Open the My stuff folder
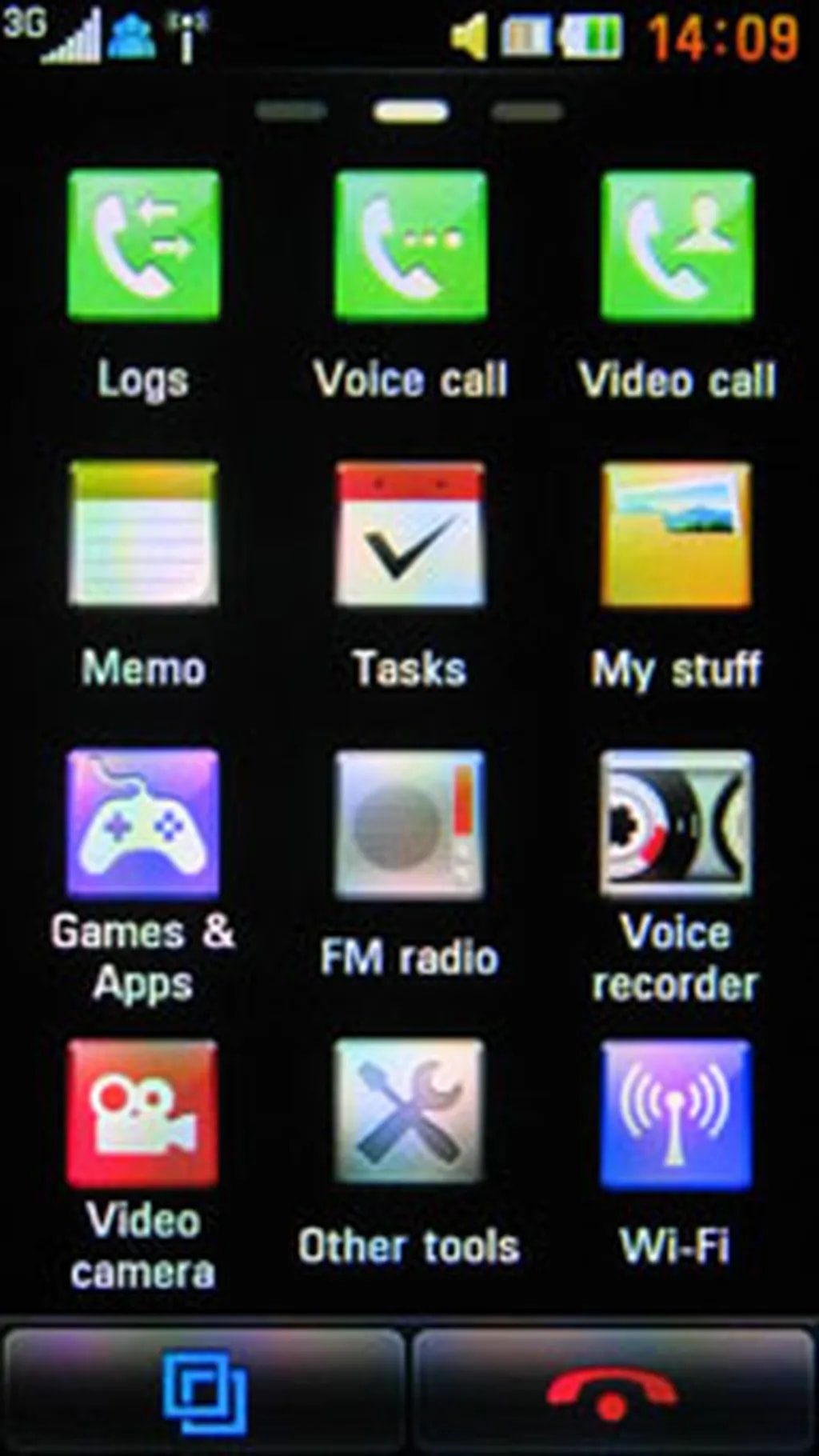819x1456 pixels. pos(677,534)
